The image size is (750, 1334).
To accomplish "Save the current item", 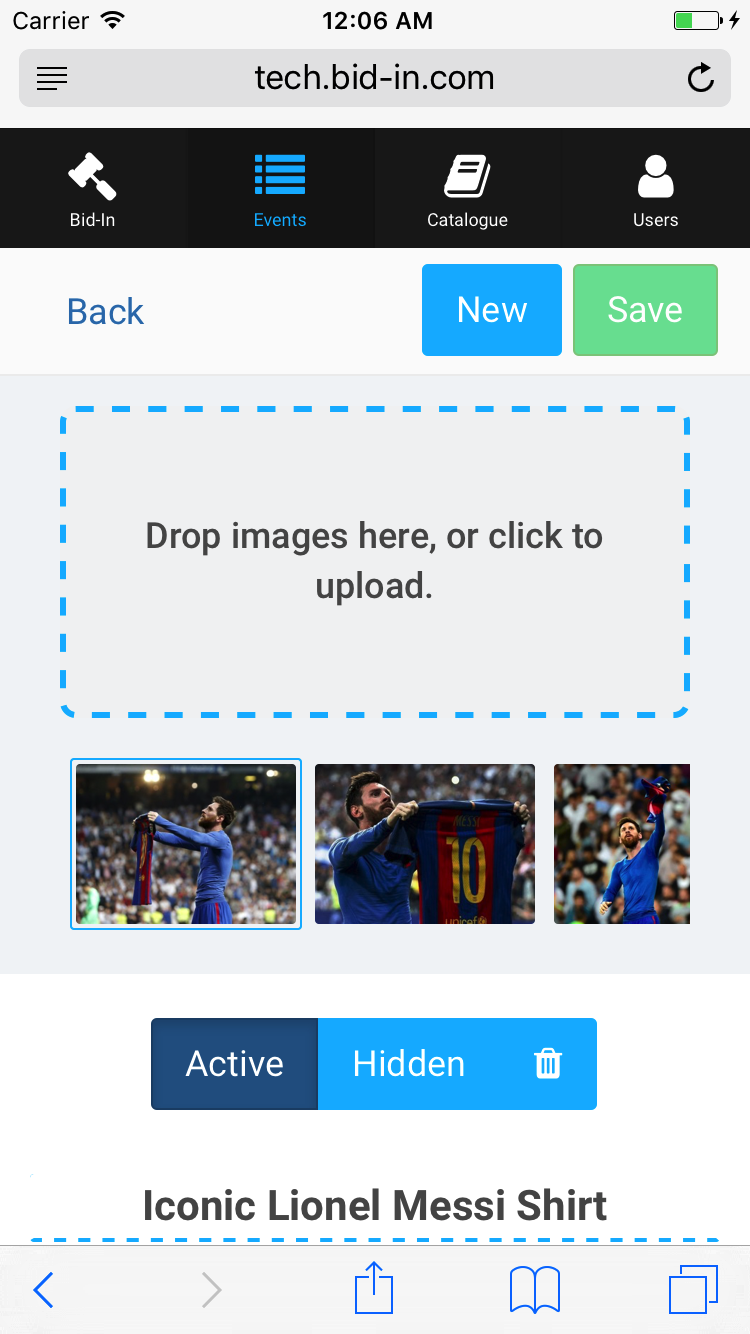I will coord(645,310).
